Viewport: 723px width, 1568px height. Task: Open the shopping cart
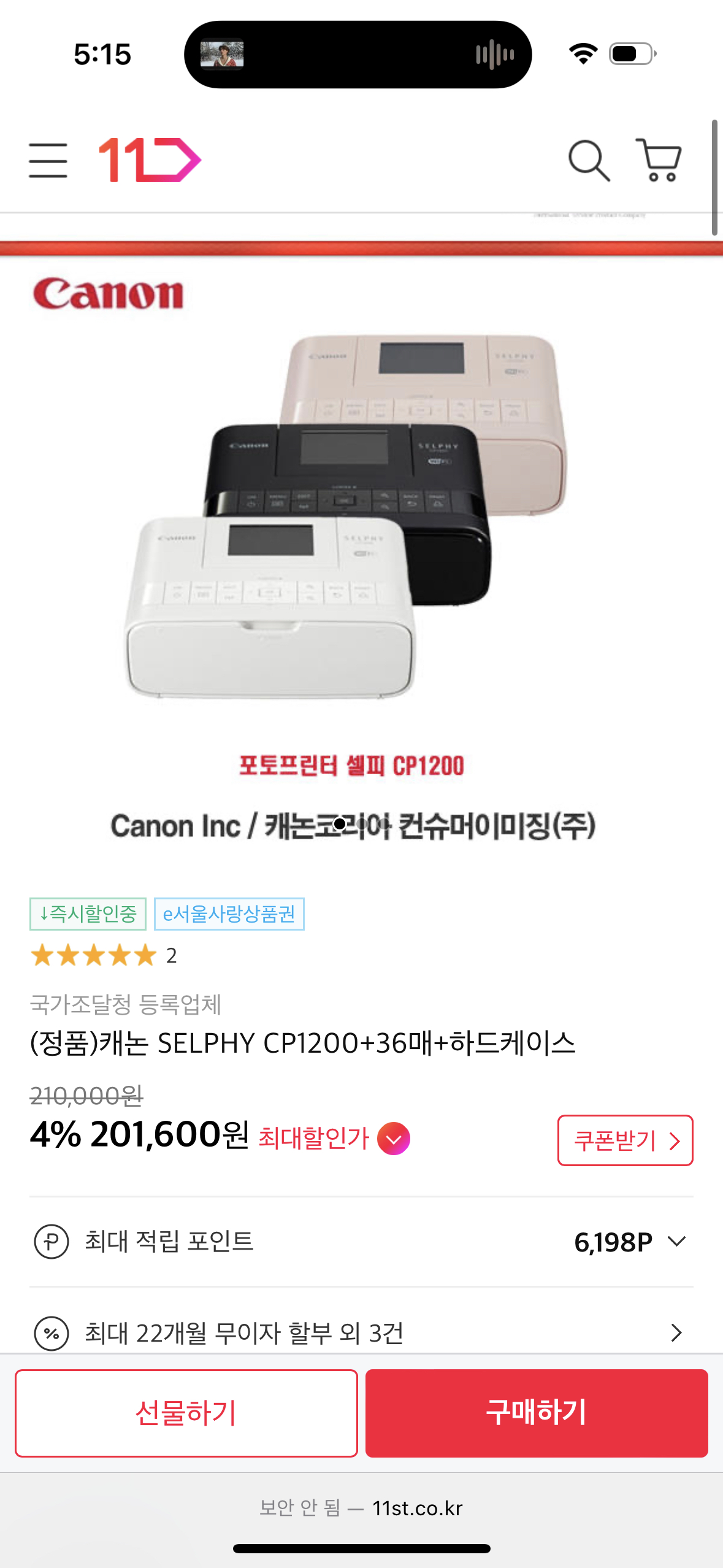(x=659, y=161)
